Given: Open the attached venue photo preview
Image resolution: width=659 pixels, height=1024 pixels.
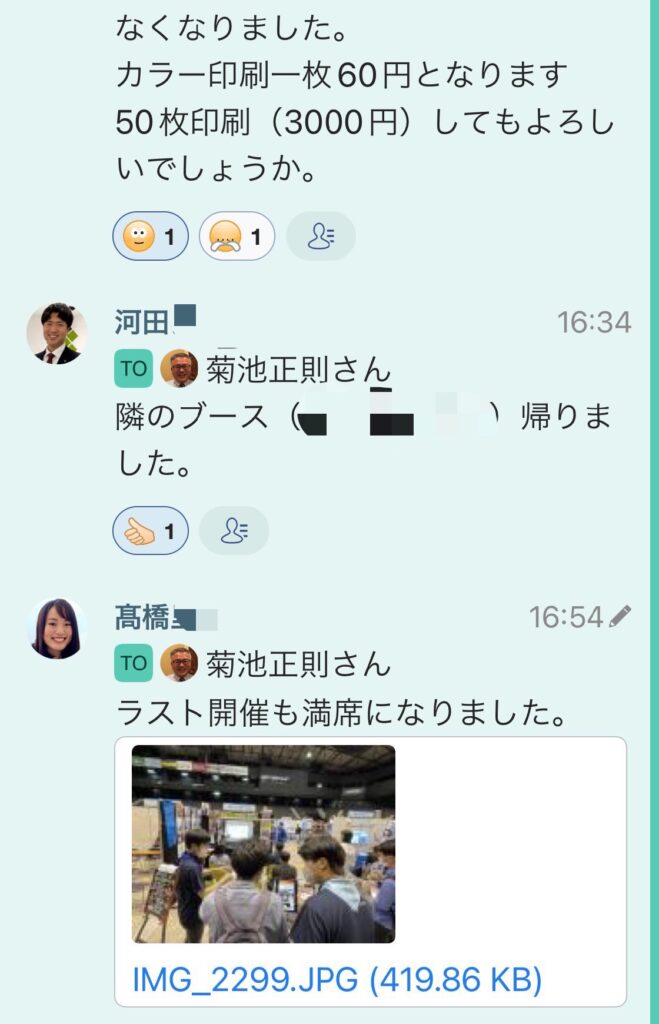Looking at the screenshot, I should (263, 844).
